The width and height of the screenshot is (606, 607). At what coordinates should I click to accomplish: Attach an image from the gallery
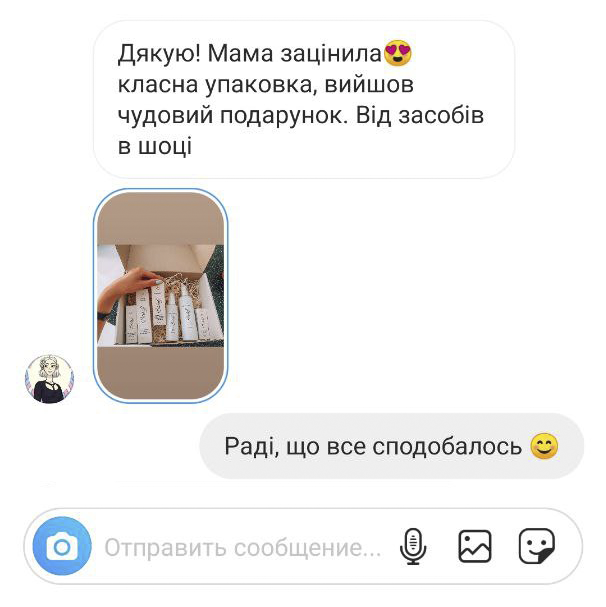(x=475, y=546)
